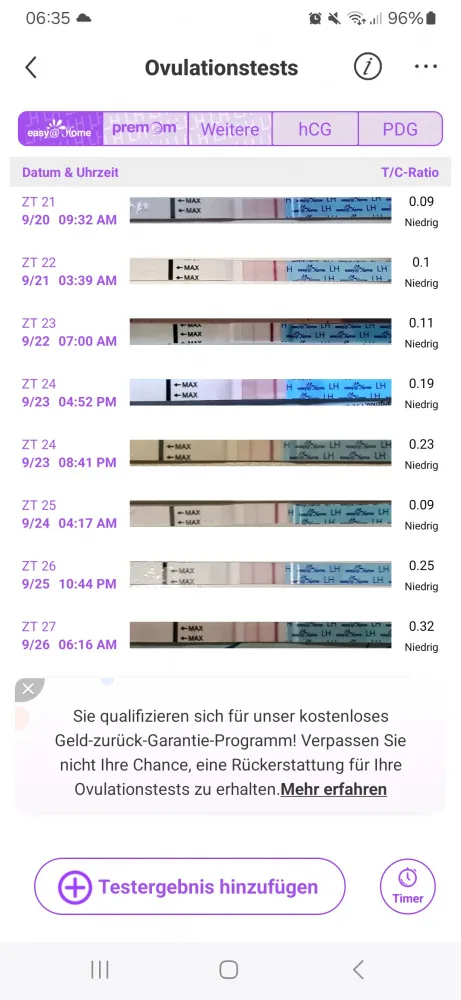This screenshot has height=1000, width=461.
Task: Dismiss the Geld-zurück-Garantie banner
Action: pos(27,689)
